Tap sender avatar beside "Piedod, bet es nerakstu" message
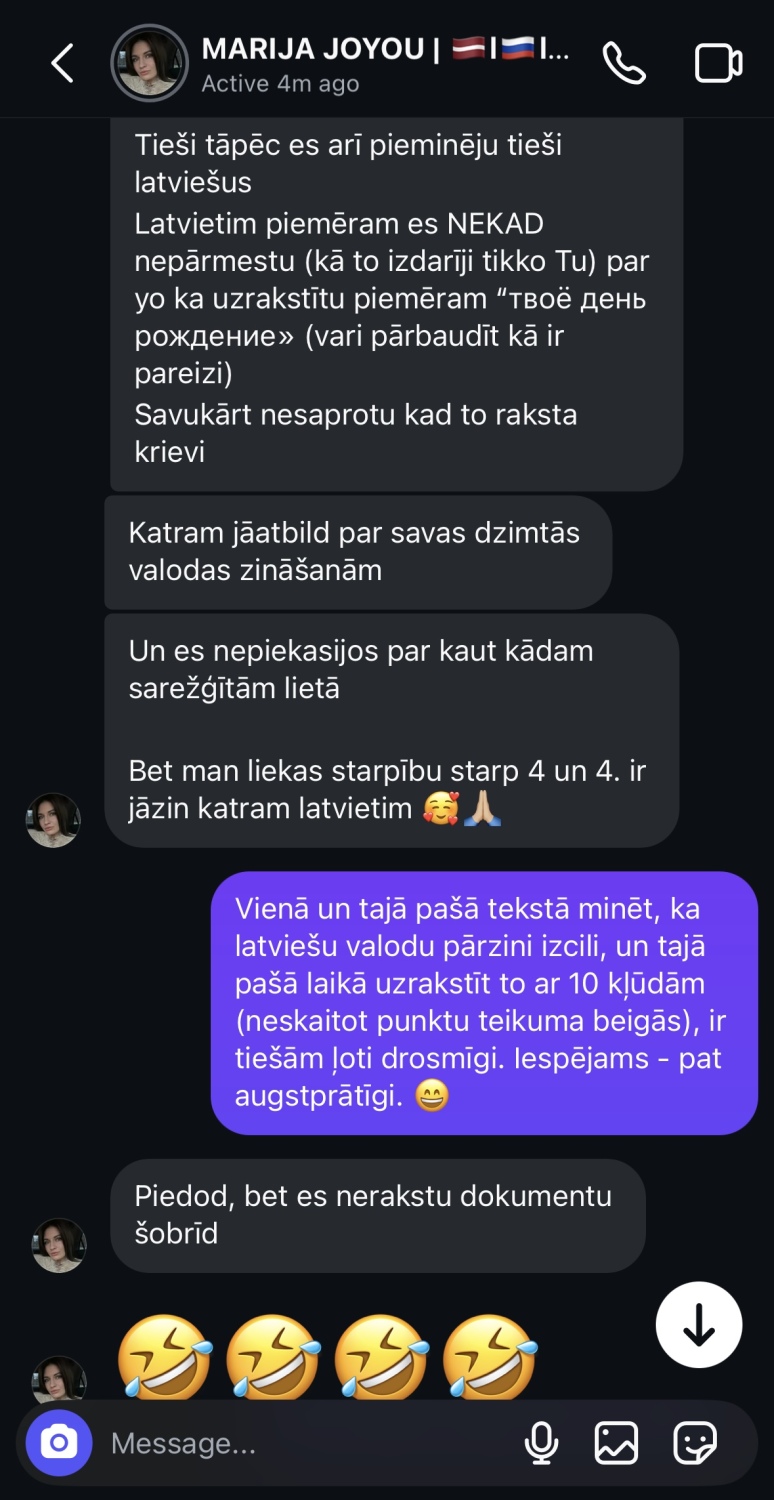The image size is (774, 1500). coord(59,1245)
